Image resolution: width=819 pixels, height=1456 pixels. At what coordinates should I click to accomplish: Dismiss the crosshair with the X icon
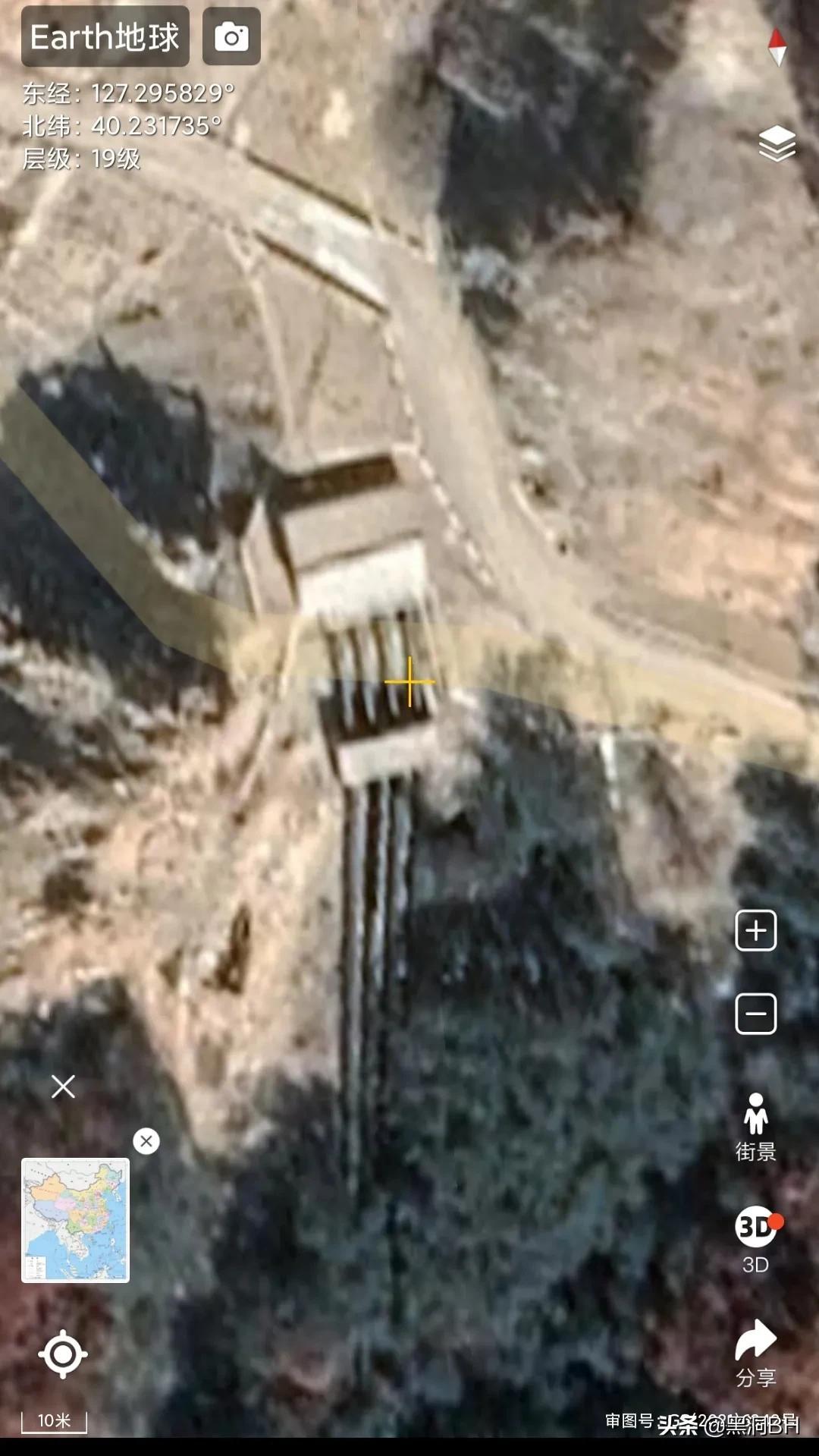[x=63, y=1086]
